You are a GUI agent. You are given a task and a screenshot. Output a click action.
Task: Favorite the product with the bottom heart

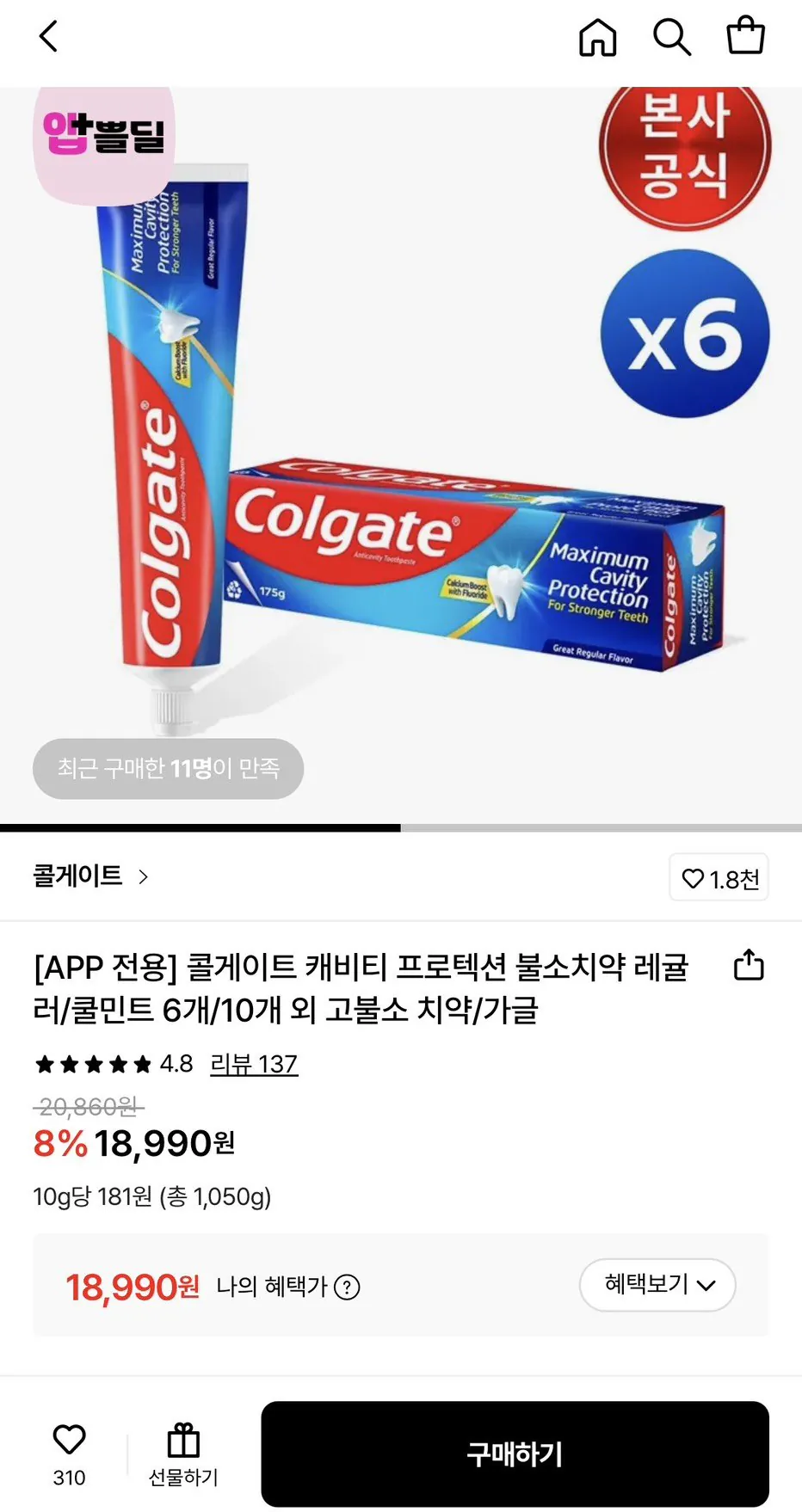[69, 1438]
